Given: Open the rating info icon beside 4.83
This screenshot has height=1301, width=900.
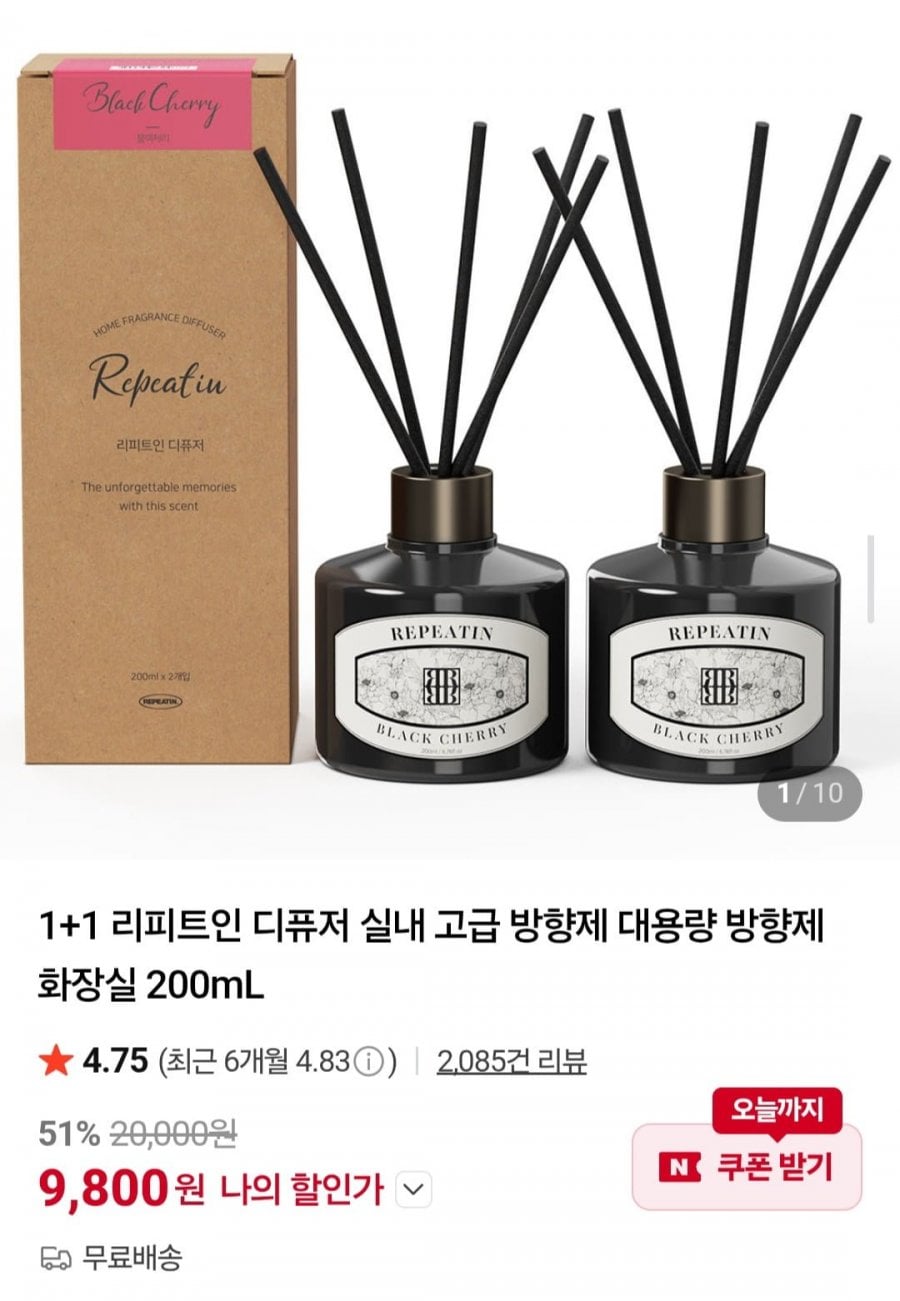Looking at the screenshot, I should pyautogui.click(x=369, y=1062).
